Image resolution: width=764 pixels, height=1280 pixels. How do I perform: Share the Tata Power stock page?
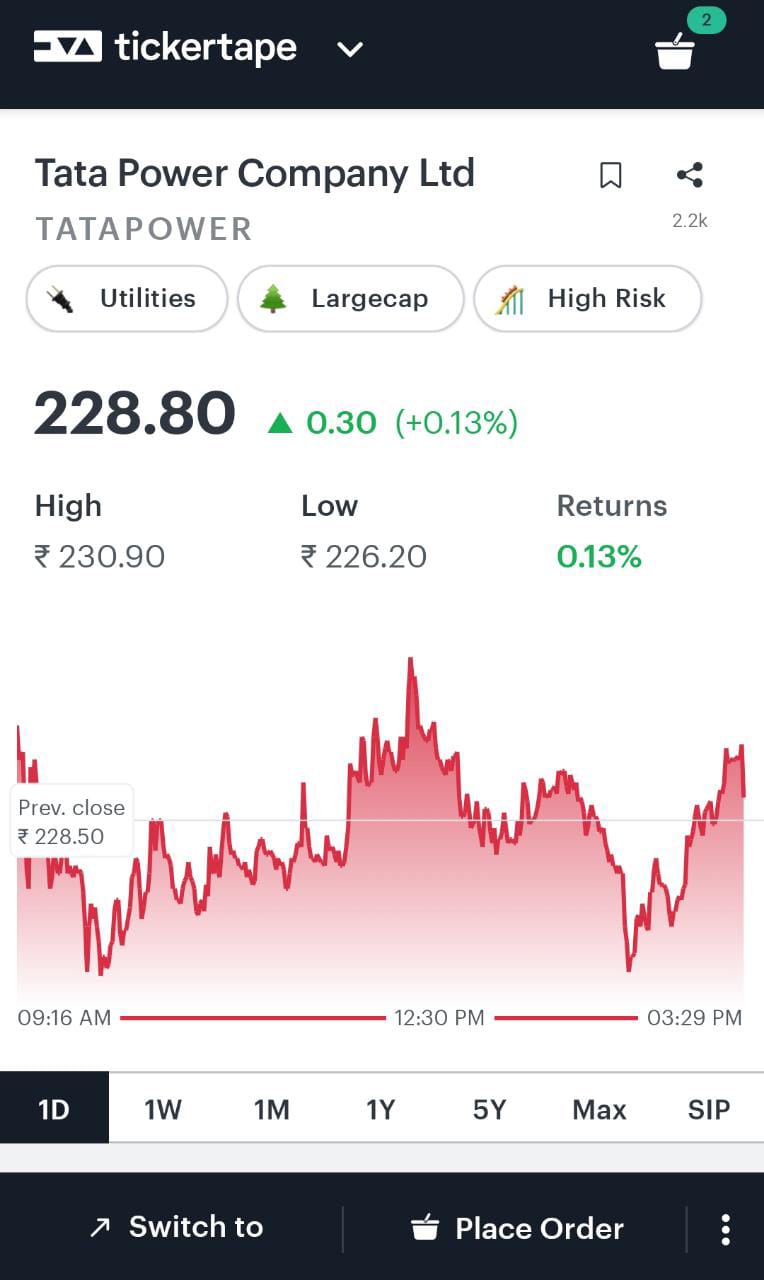coord(690,176)
